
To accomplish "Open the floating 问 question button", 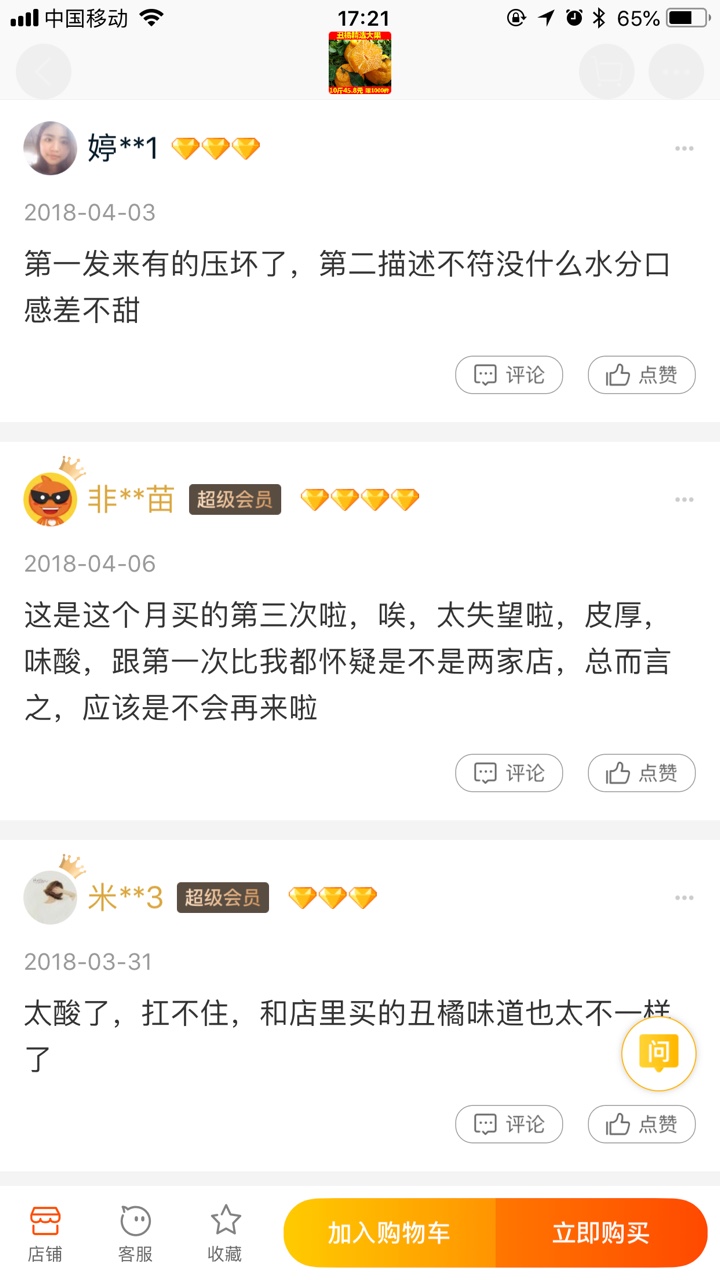I will tap(658, 1053).
